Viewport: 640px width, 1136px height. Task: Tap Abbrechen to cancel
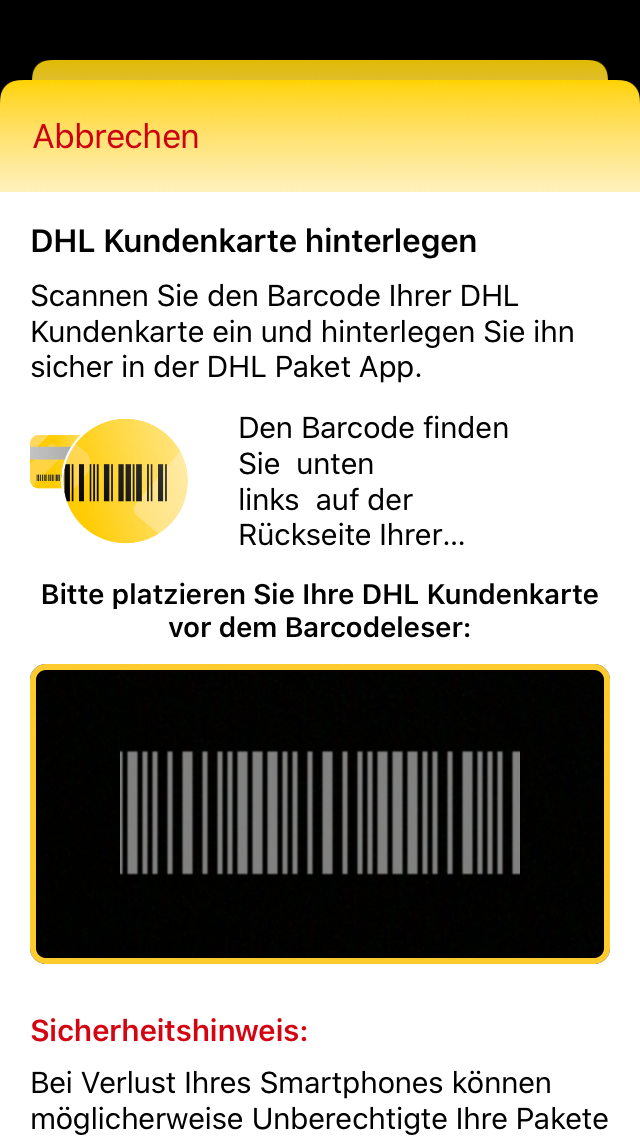(116, 137)
